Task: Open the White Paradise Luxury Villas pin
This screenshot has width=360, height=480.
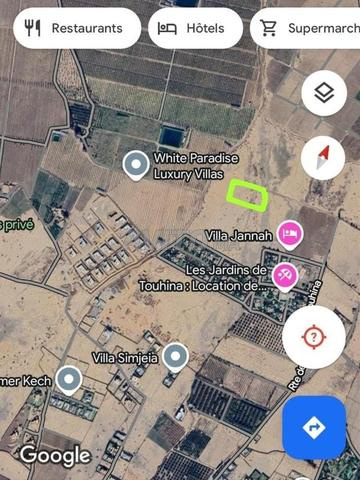Action: tap(136, 165)
